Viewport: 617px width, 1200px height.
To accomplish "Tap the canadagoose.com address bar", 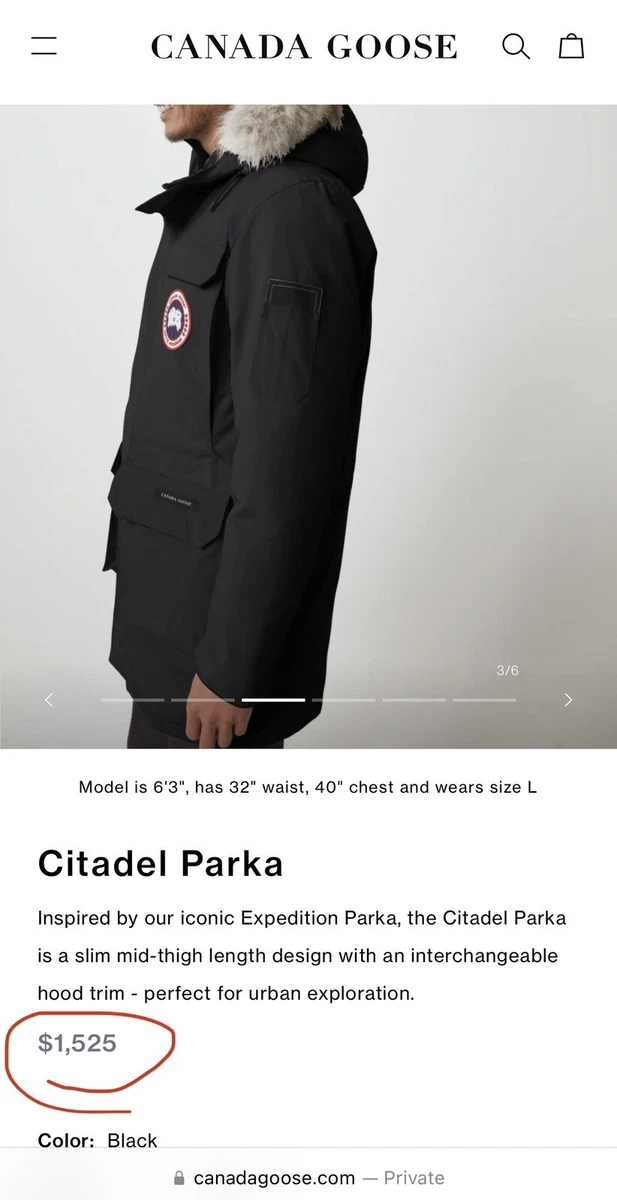I will (x=308, y=1177).
